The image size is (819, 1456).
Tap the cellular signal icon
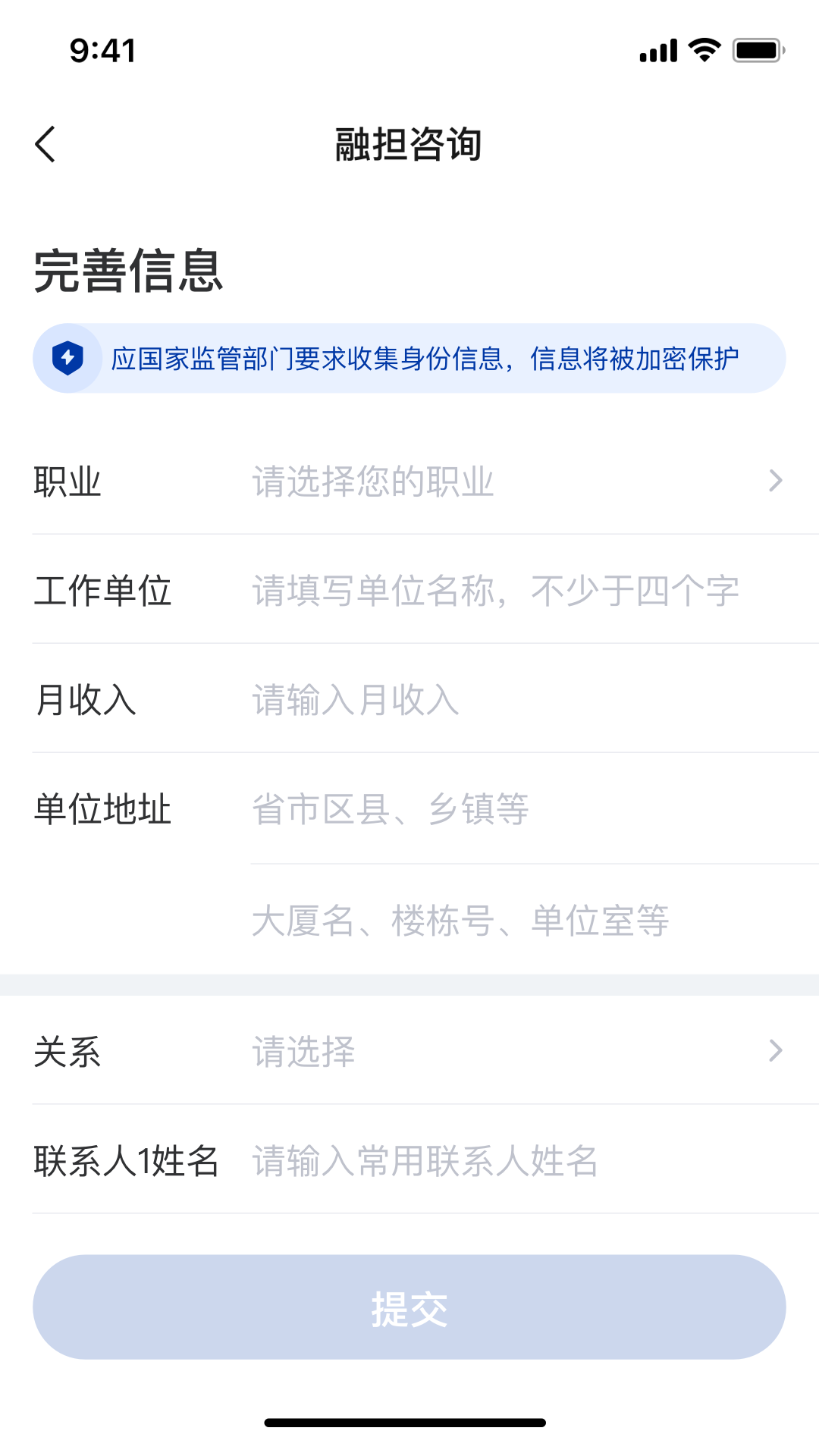pyautogui.click(x=657, y=49)
